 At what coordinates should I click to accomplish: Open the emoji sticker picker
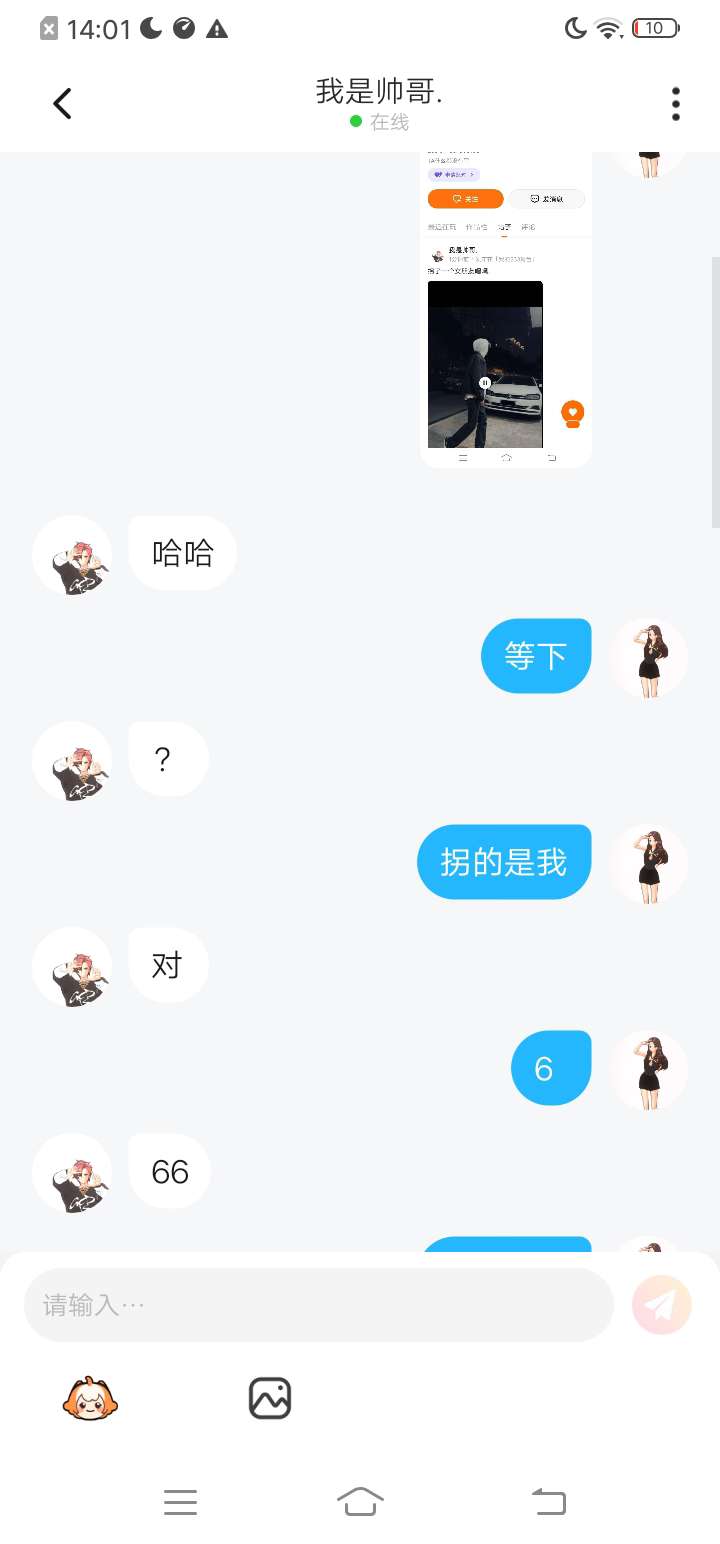(90, 1398)
